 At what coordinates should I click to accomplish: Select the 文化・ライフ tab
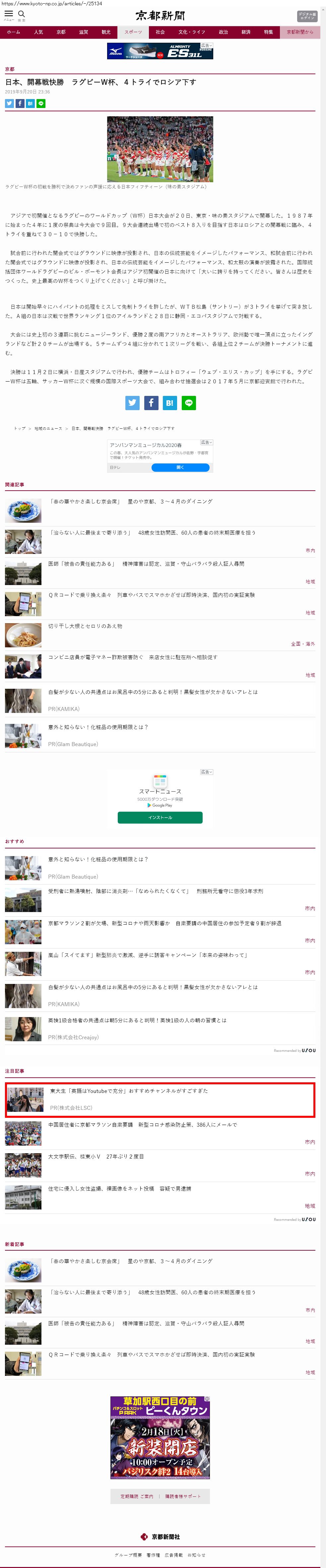coord(191,32)
